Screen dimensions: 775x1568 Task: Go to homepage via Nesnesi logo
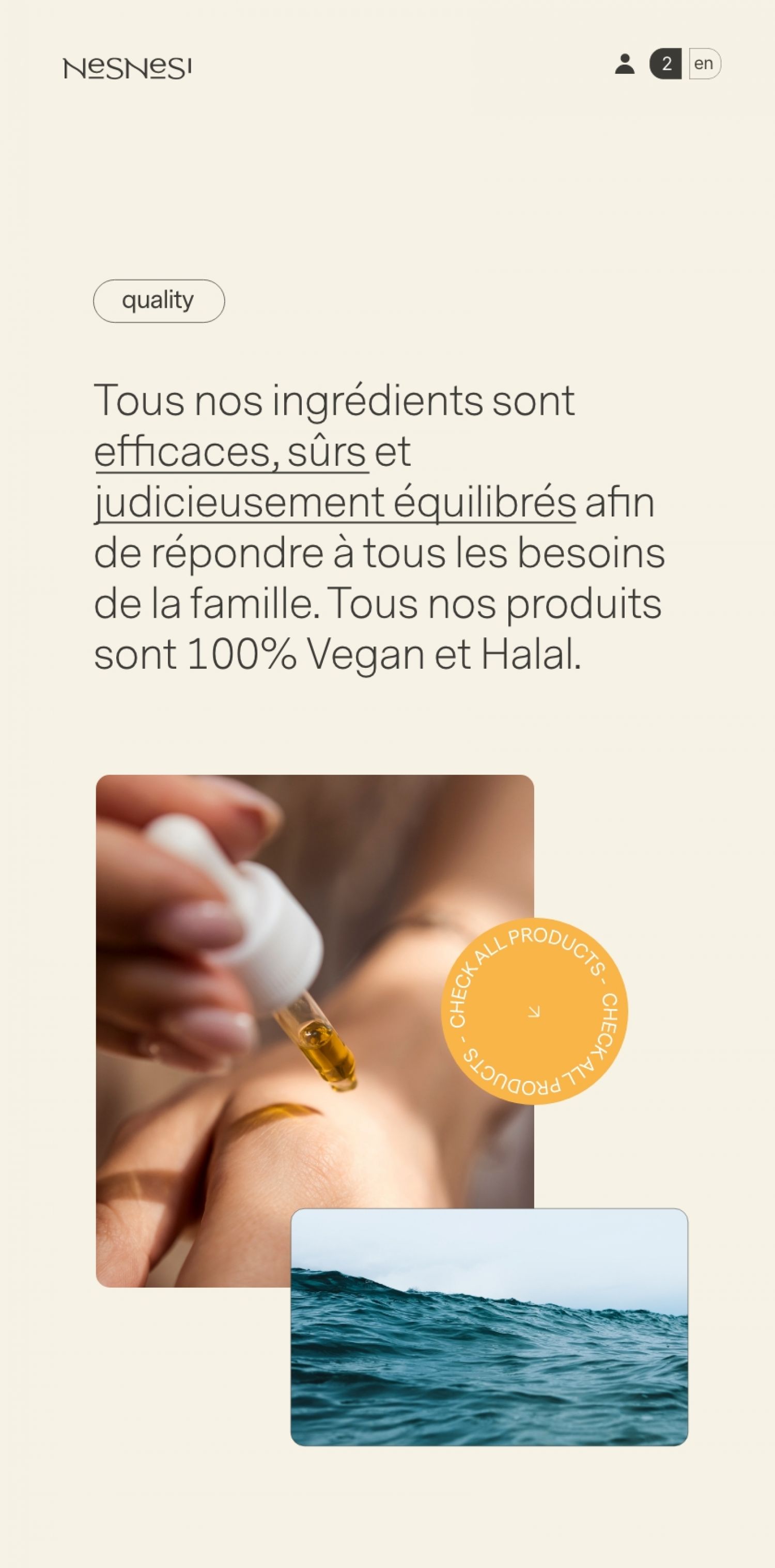(128, 68)
